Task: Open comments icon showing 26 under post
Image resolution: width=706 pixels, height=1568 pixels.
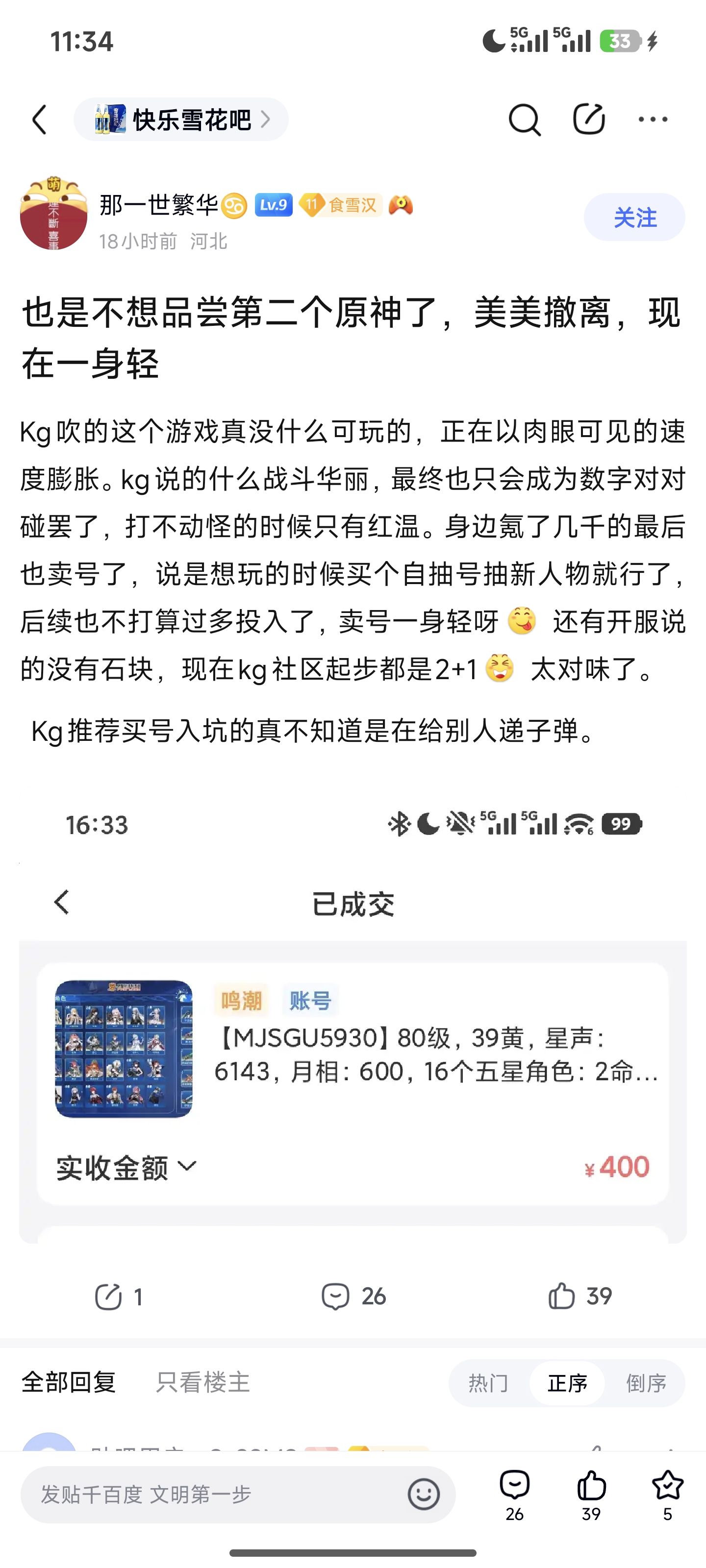Action: [x=353, y=1297]
